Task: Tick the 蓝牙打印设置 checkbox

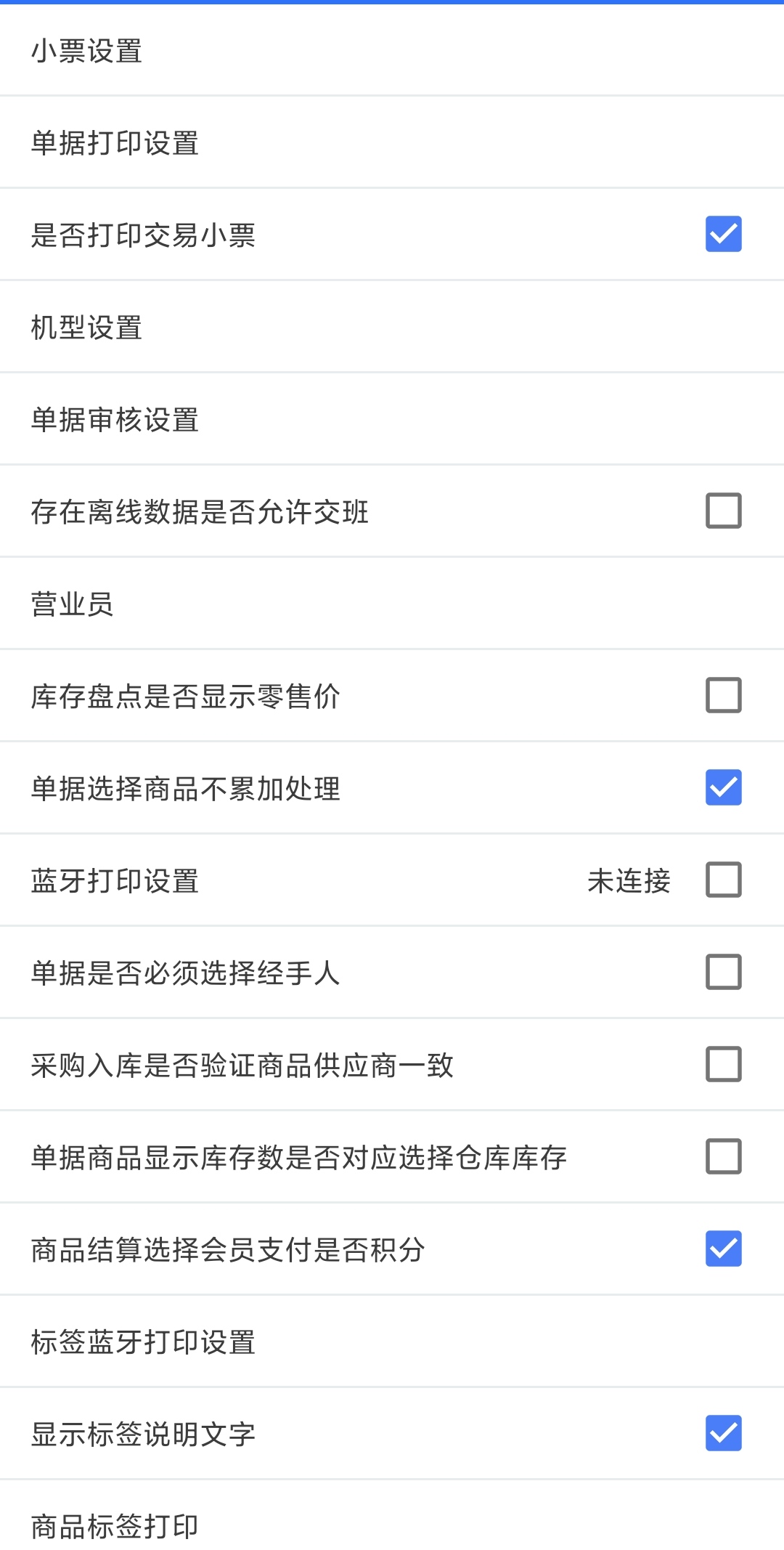Action: (x=723, y=880)
